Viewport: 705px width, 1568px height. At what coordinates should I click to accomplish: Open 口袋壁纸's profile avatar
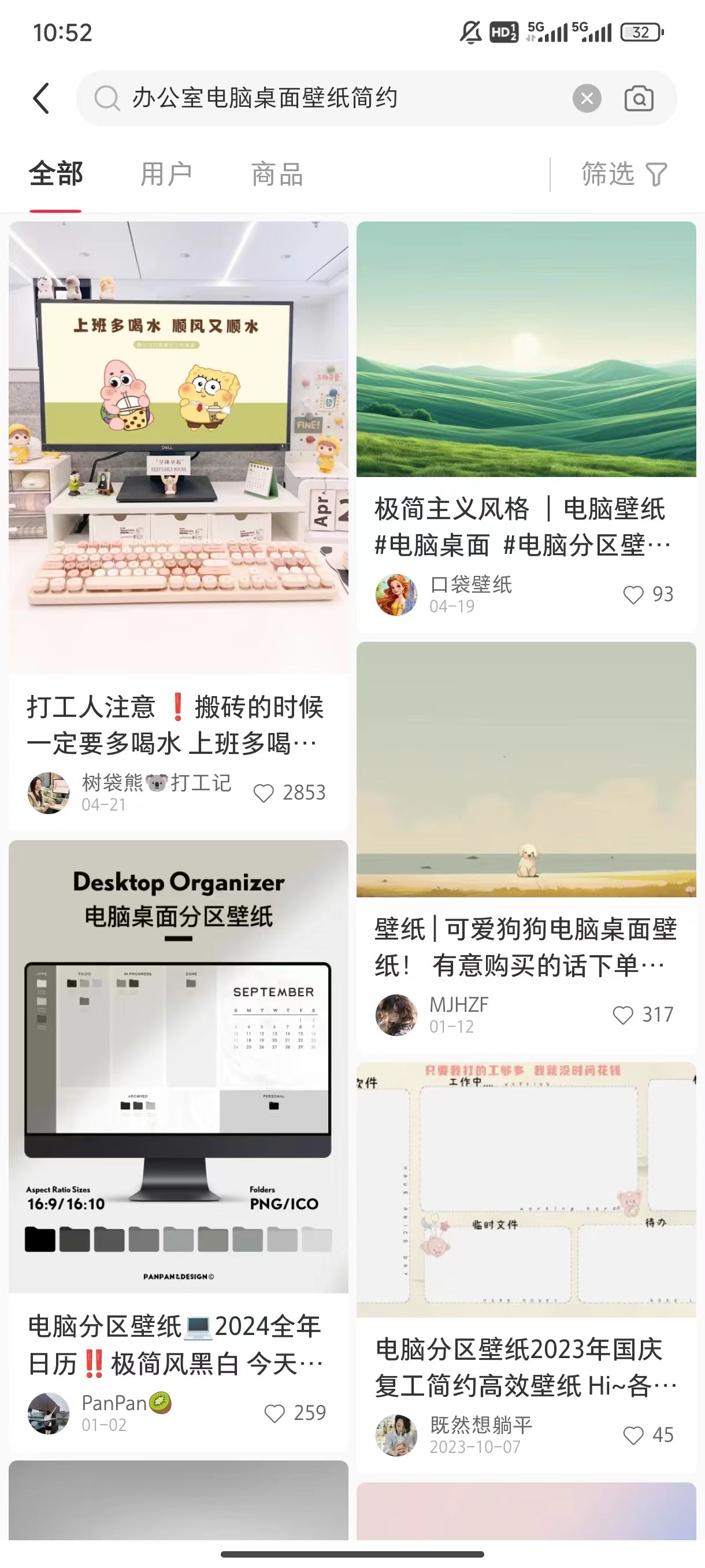point(396,595)
